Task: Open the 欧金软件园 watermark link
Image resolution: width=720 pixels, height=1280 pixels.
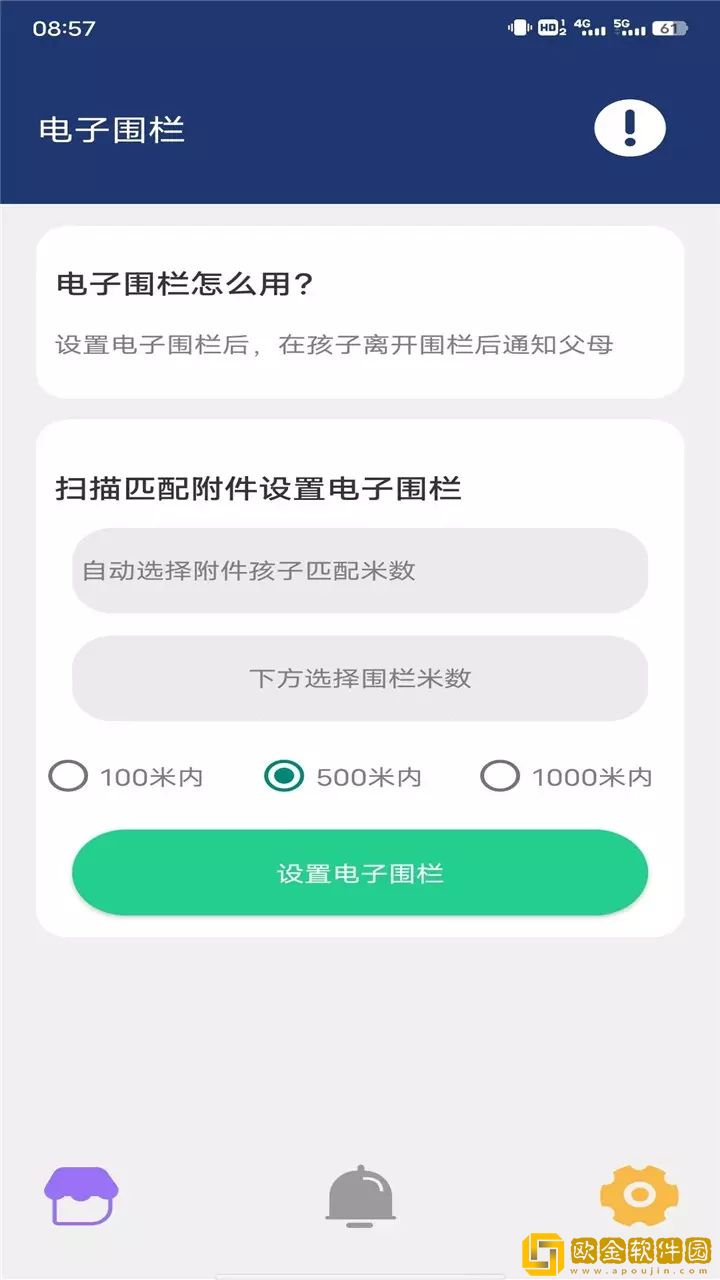Action: coord(617,1250)
